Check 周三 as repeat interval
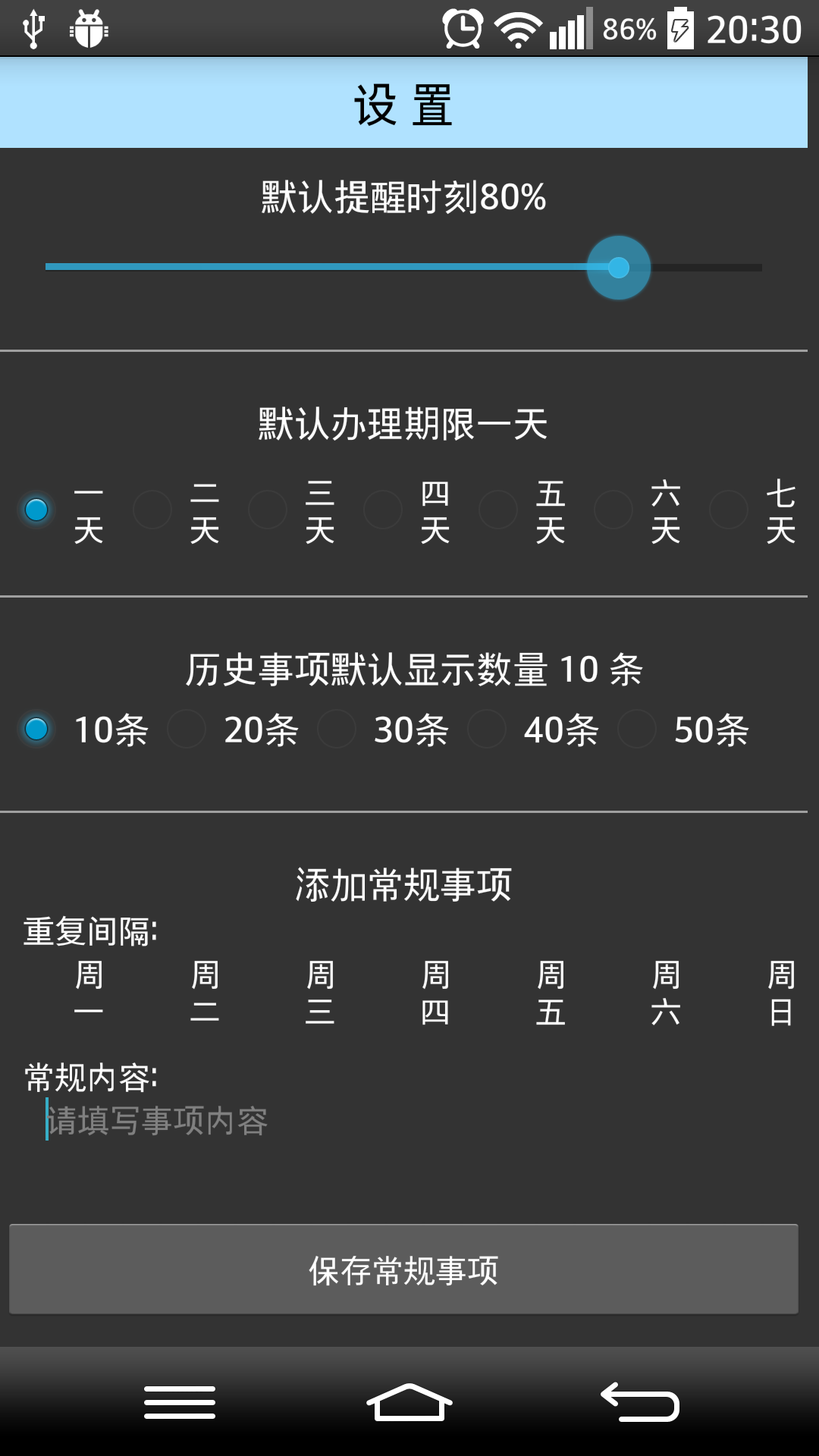The height and width of the screenshot is (1456, 819). click(x=319, y=993)
